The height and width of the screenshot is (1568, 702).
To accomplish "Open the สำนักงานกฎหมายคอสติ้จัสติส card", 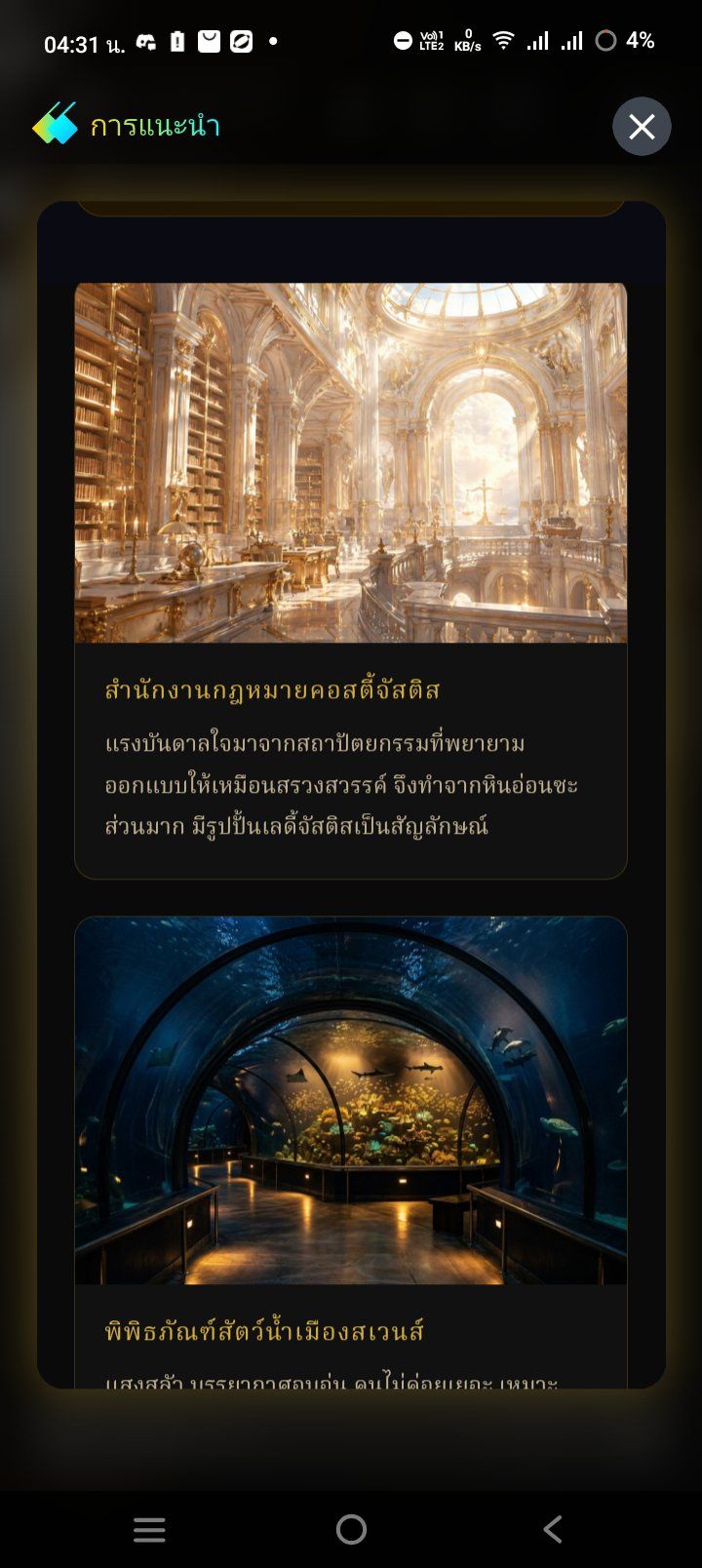I will point(351,581).
